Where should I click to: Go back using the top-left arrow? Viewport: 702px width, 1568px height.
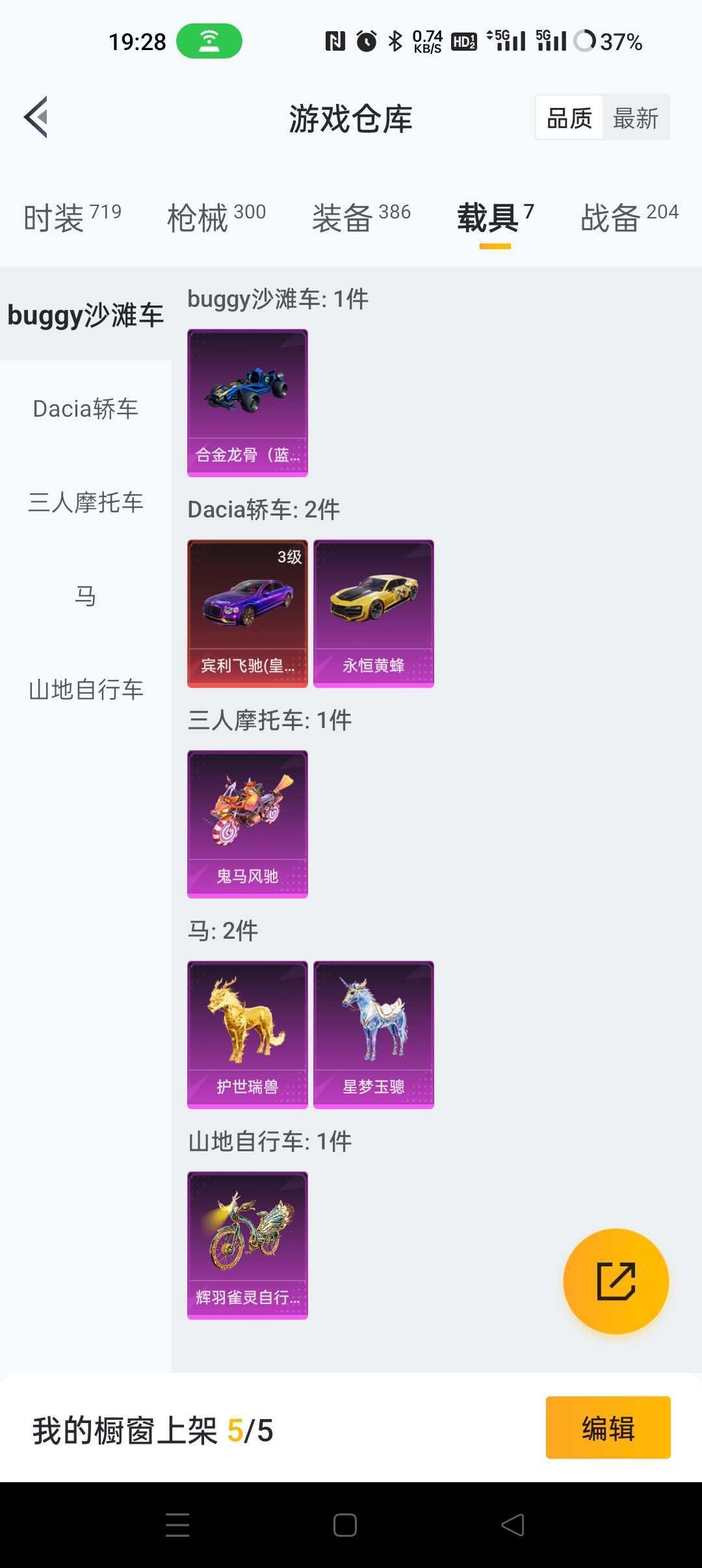[x=36, y=118]
